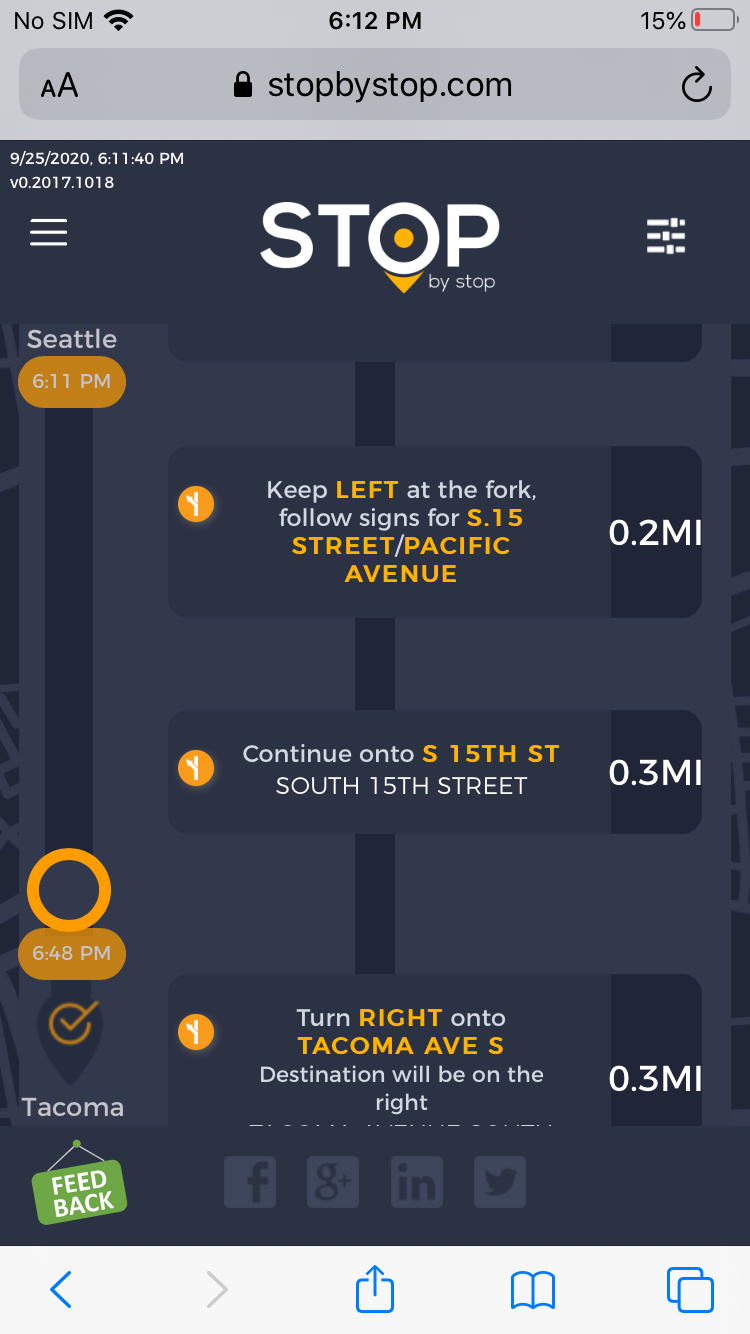Open the hamburger menu
This screenshot has height=1334, width=750.
pos(48,232)
